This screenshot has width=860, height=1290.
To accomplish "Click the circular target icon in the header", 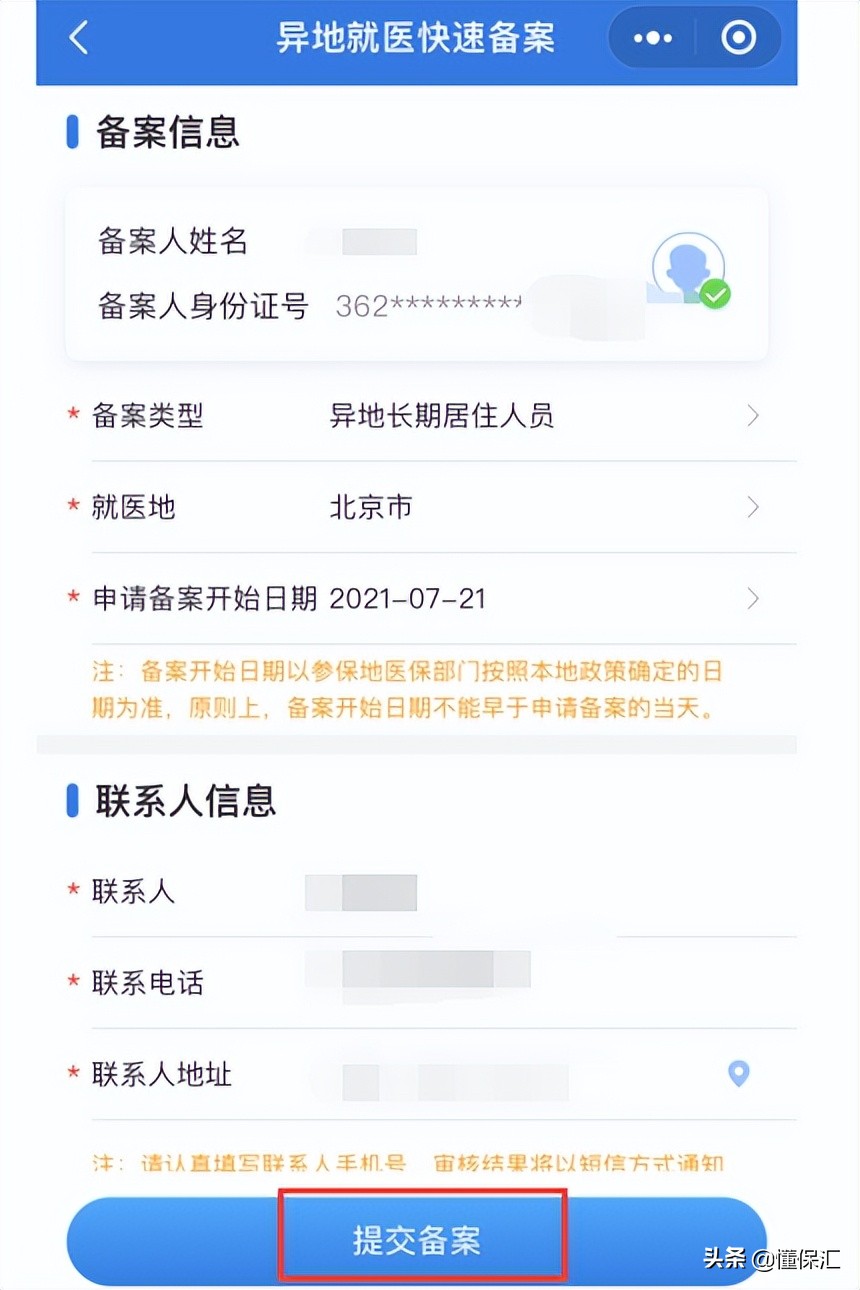I will [x=738, y=37].
